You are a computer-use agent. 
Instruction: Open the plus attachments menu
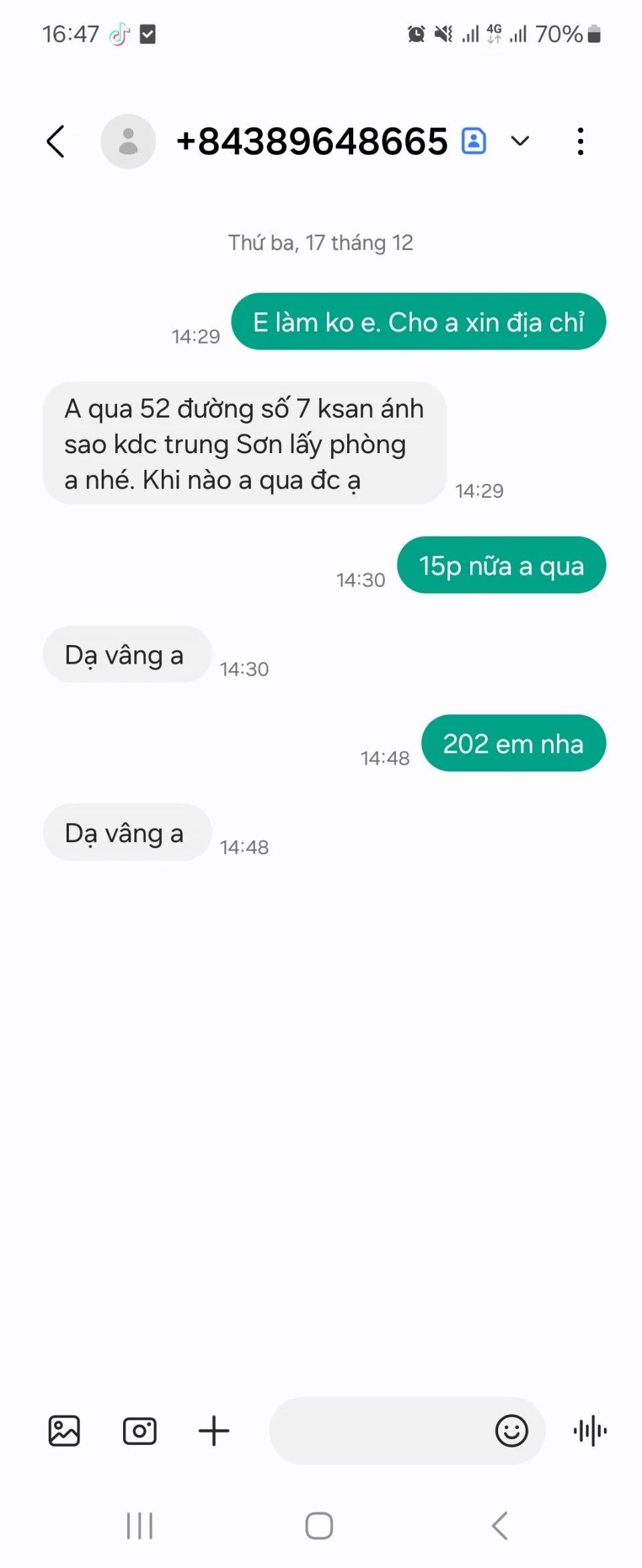click(214, 1431)
